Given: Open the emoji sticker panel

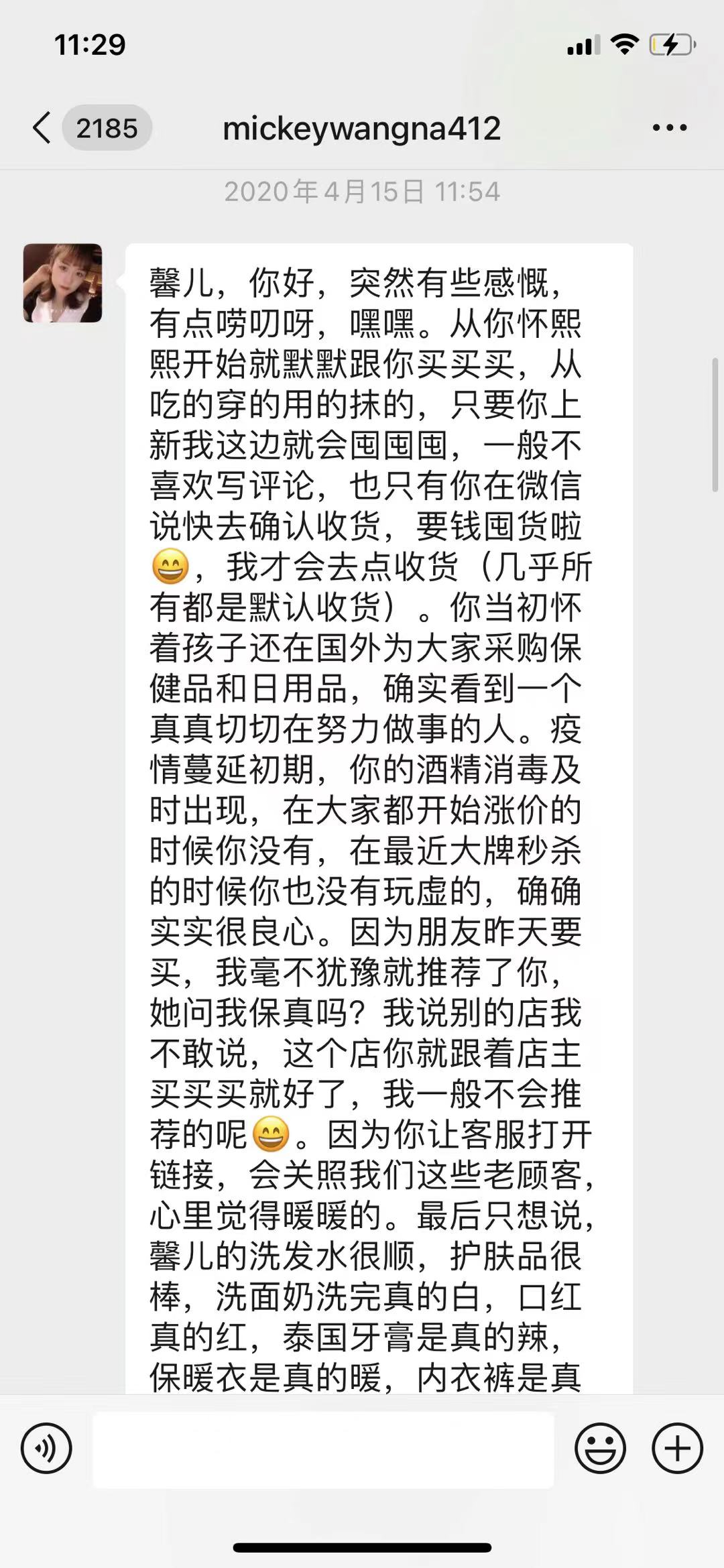Looking at the screenshot, I should point(600,1449).
